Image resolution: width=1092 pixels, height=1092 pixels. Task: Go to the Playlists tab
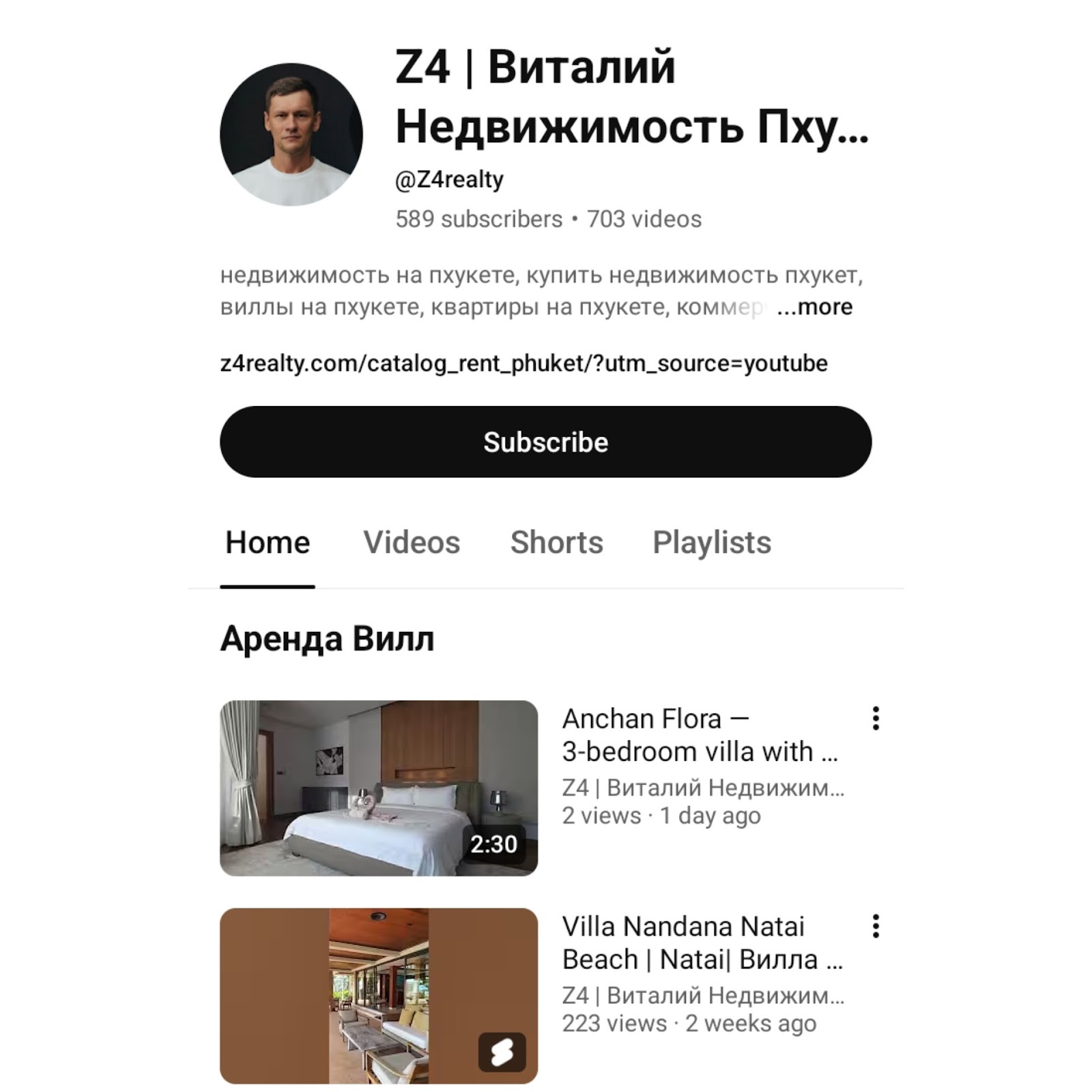pos(711,543)
